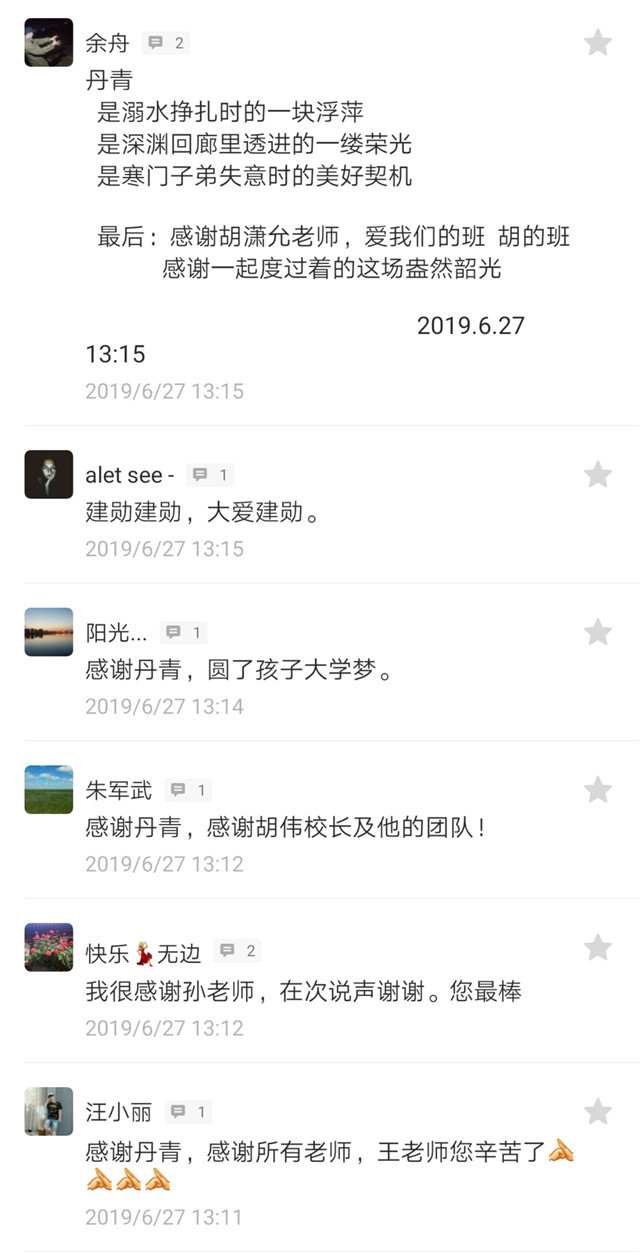This screenshot has height=1254, width=640.
Task: Open 余舟's profile avatar
Action: (49, 43)
